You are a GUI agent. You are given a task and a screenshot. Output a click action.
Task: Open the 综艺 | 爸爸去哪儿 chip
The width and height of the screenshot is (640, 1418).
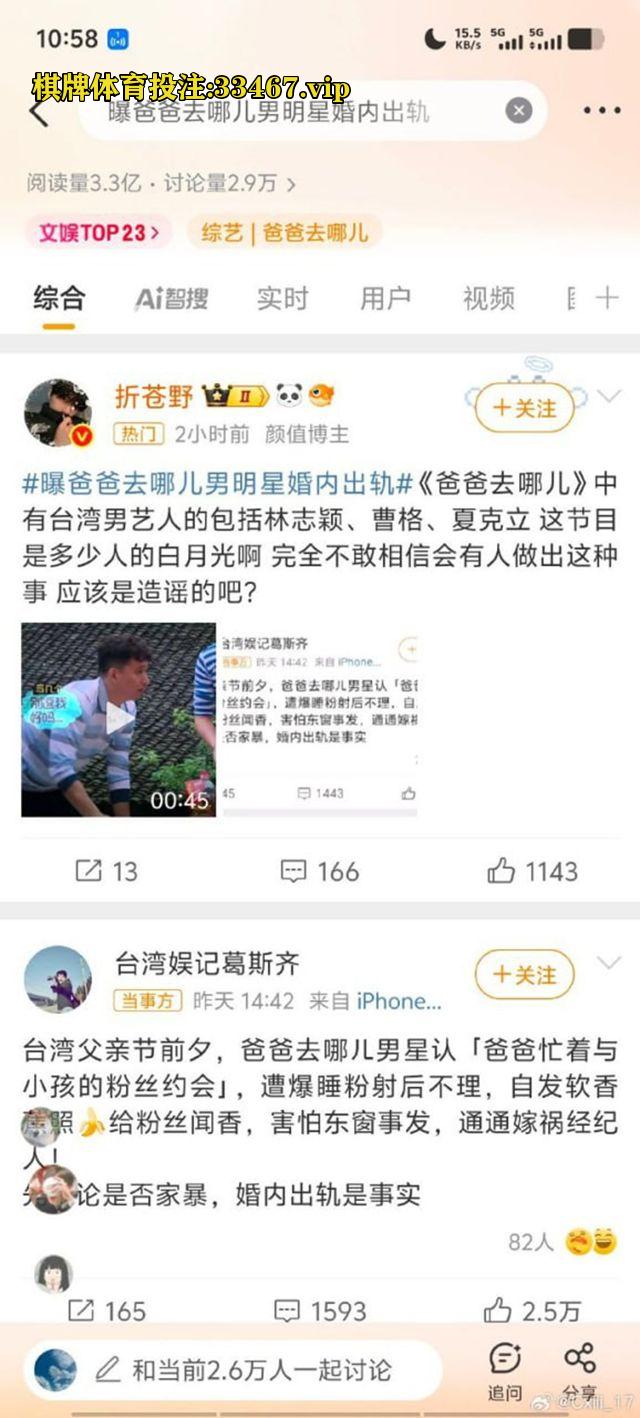coord(285,233)
